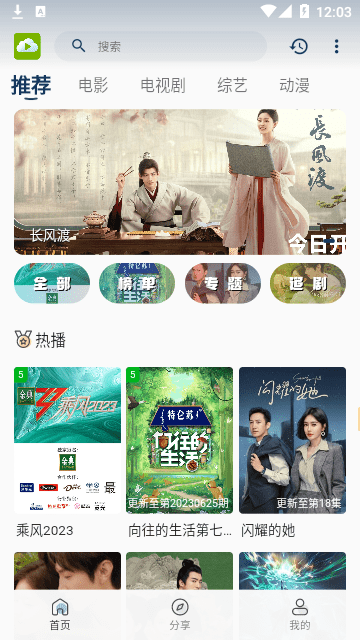Open the watch history clock icon
Image resolution: width=360 pixels, height=640 pixels.
click(x=299, y=46)
